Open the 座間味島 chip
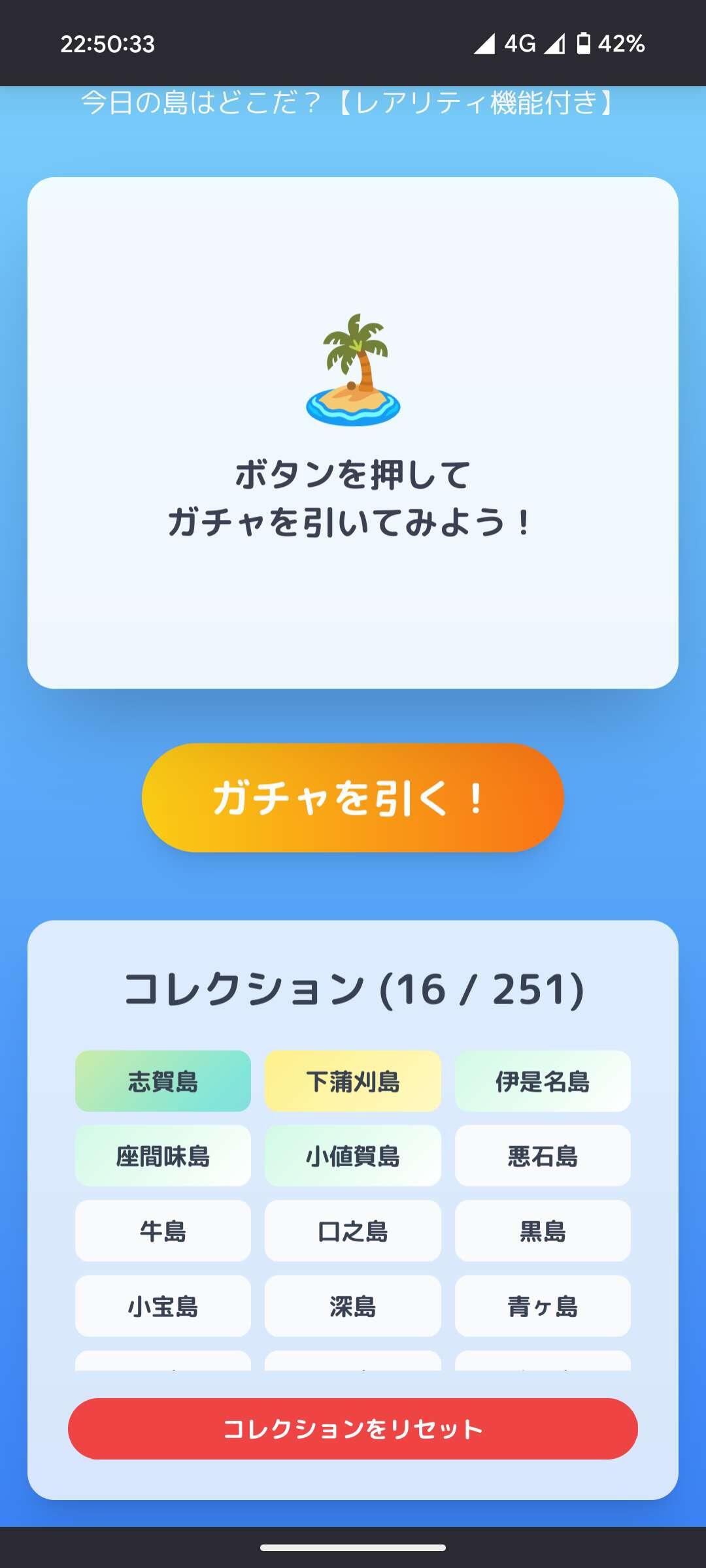Viewport: 706px width, 1568px height. [x=163, y=1156]
